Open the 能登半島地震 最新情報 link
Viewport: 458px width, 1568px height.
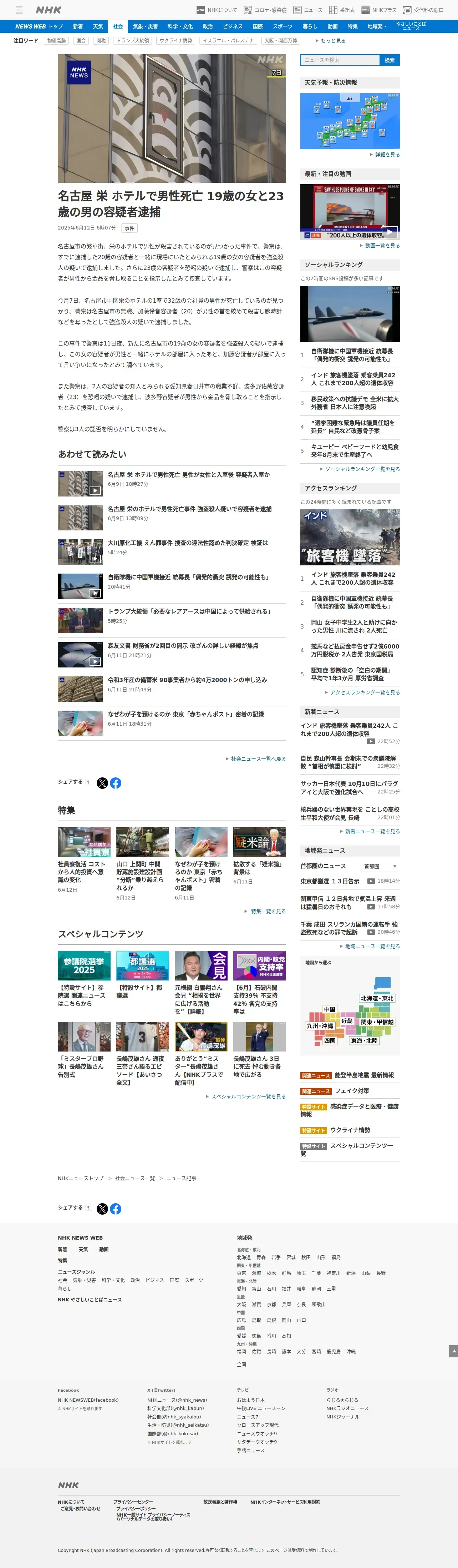(x=364, y=1075)
